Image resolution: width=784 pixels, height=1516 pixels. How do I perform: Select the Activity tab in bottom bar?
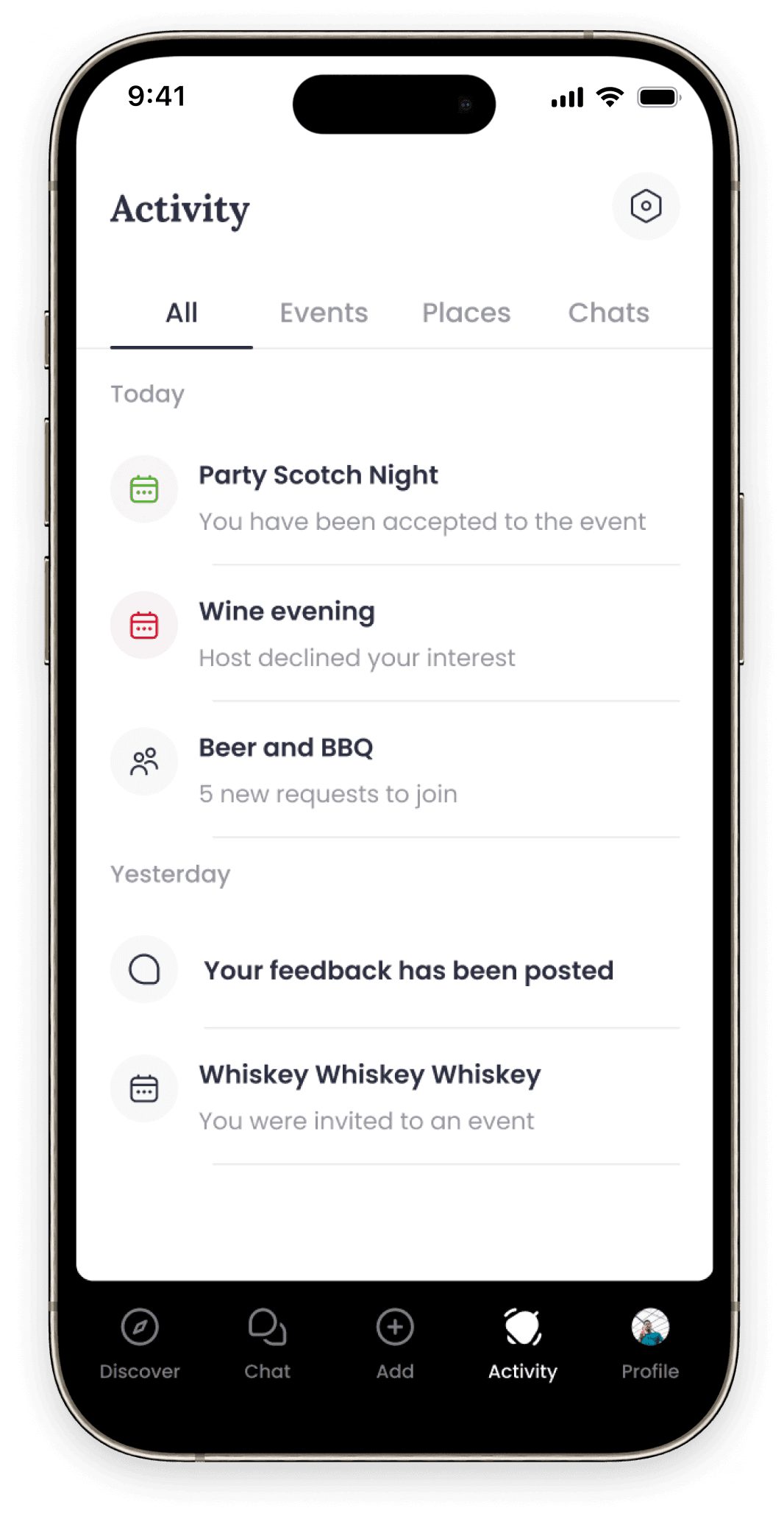point(523,1343)
